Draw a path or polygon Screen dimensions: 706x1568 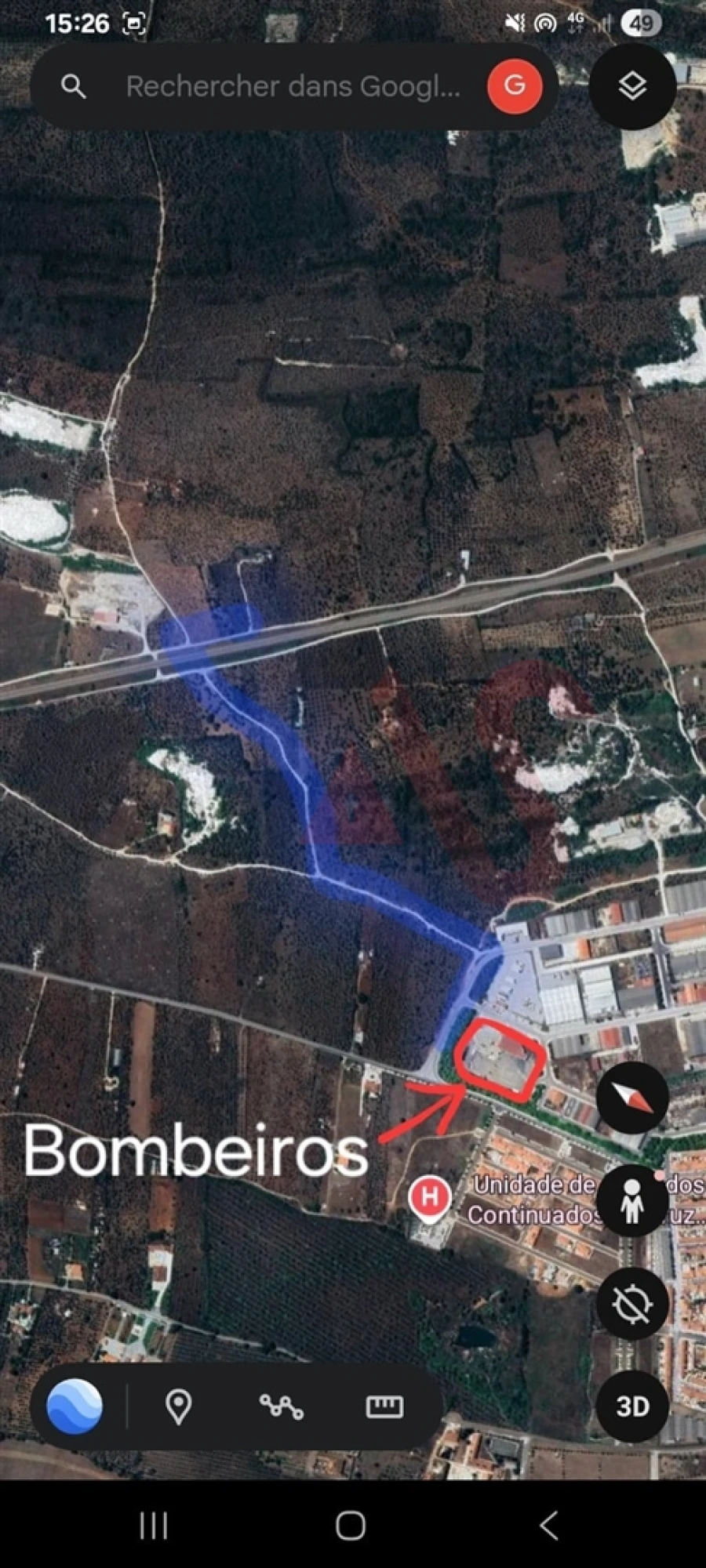281,1406
